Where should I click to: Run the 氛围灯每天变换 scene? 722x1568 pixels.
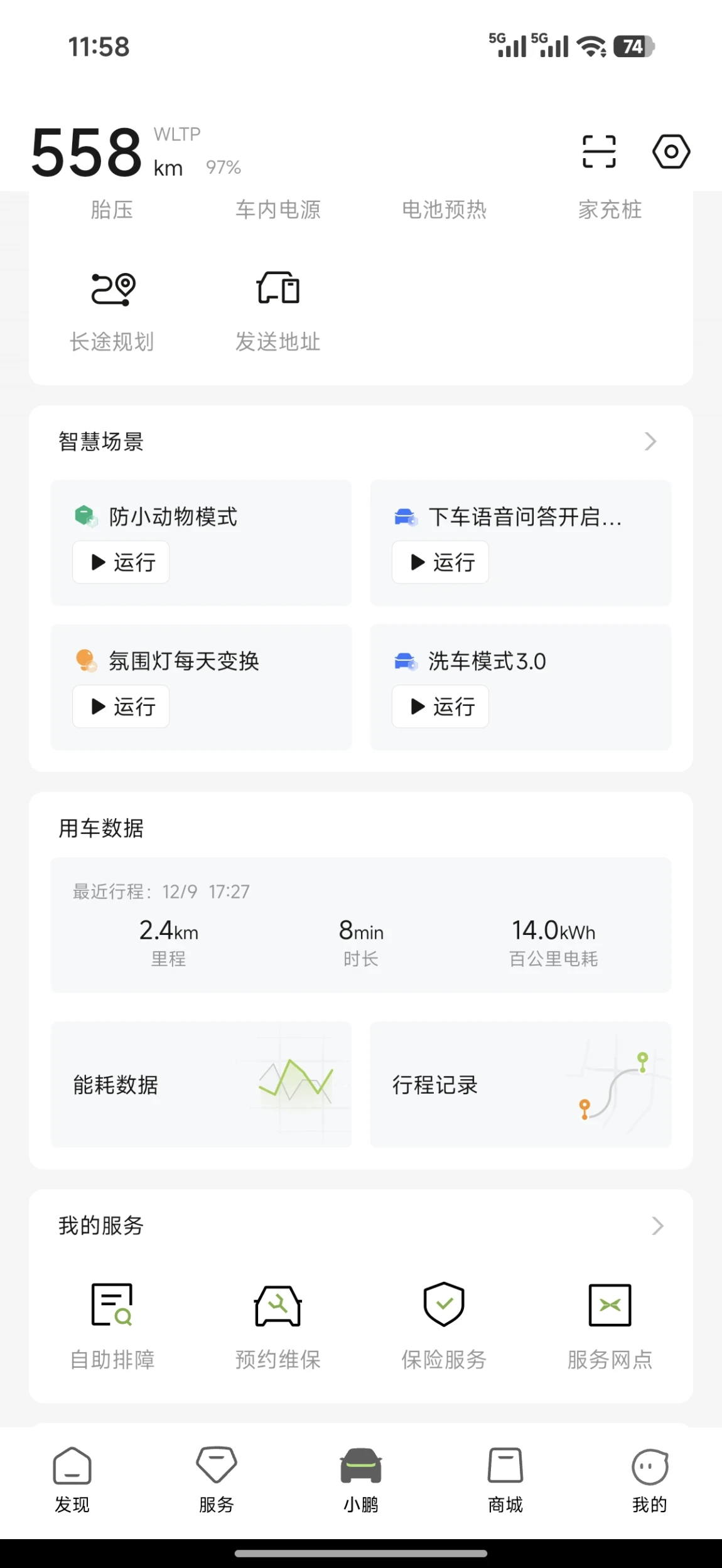pos(121,707)
